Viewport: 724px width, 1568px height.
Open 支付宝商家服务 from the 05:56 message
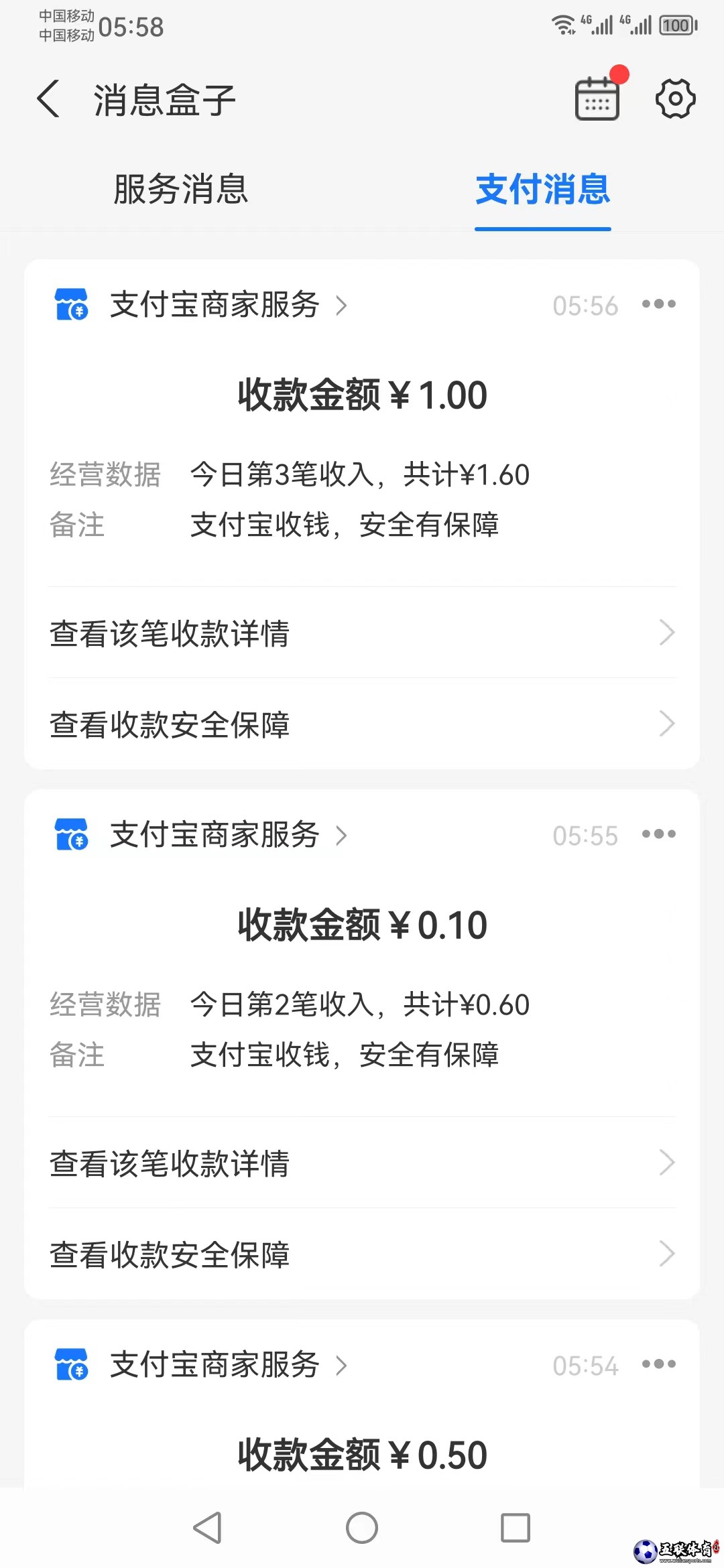[215, 306]
